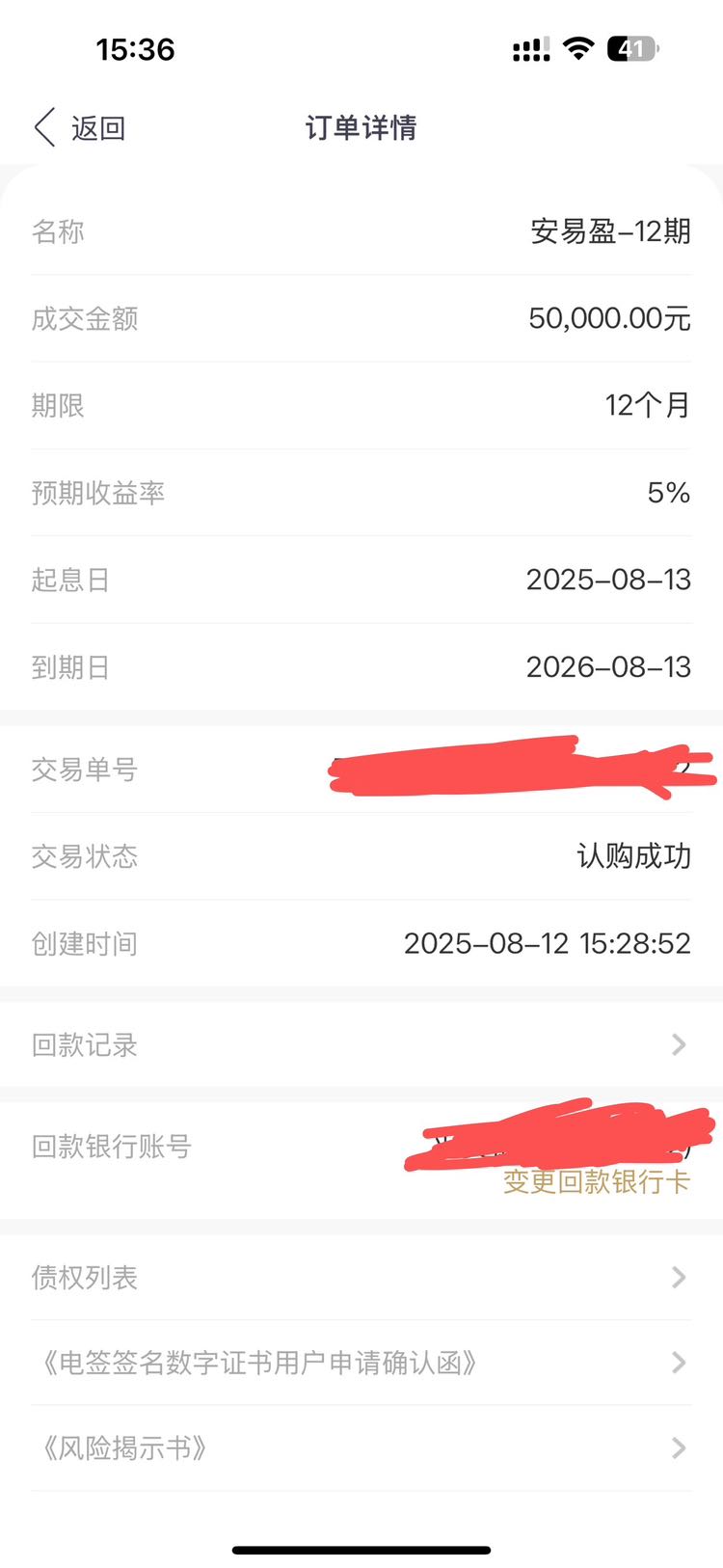Open 《电签签名数字证书用户申请确认函》
This screenshot has height=1568, width=723.
tap(361, 1363)
